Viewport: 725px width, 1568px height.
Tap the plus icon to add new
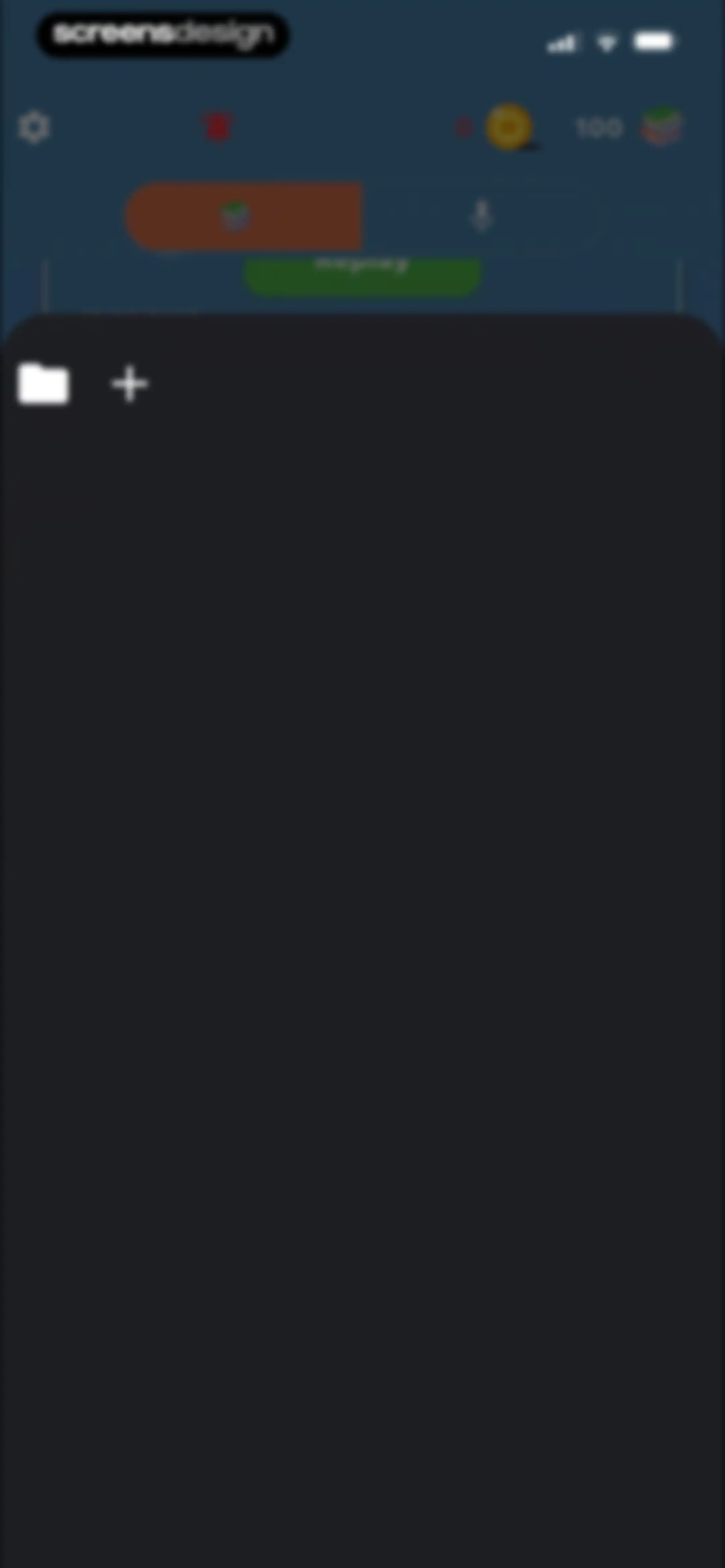(x=130, y=384)
